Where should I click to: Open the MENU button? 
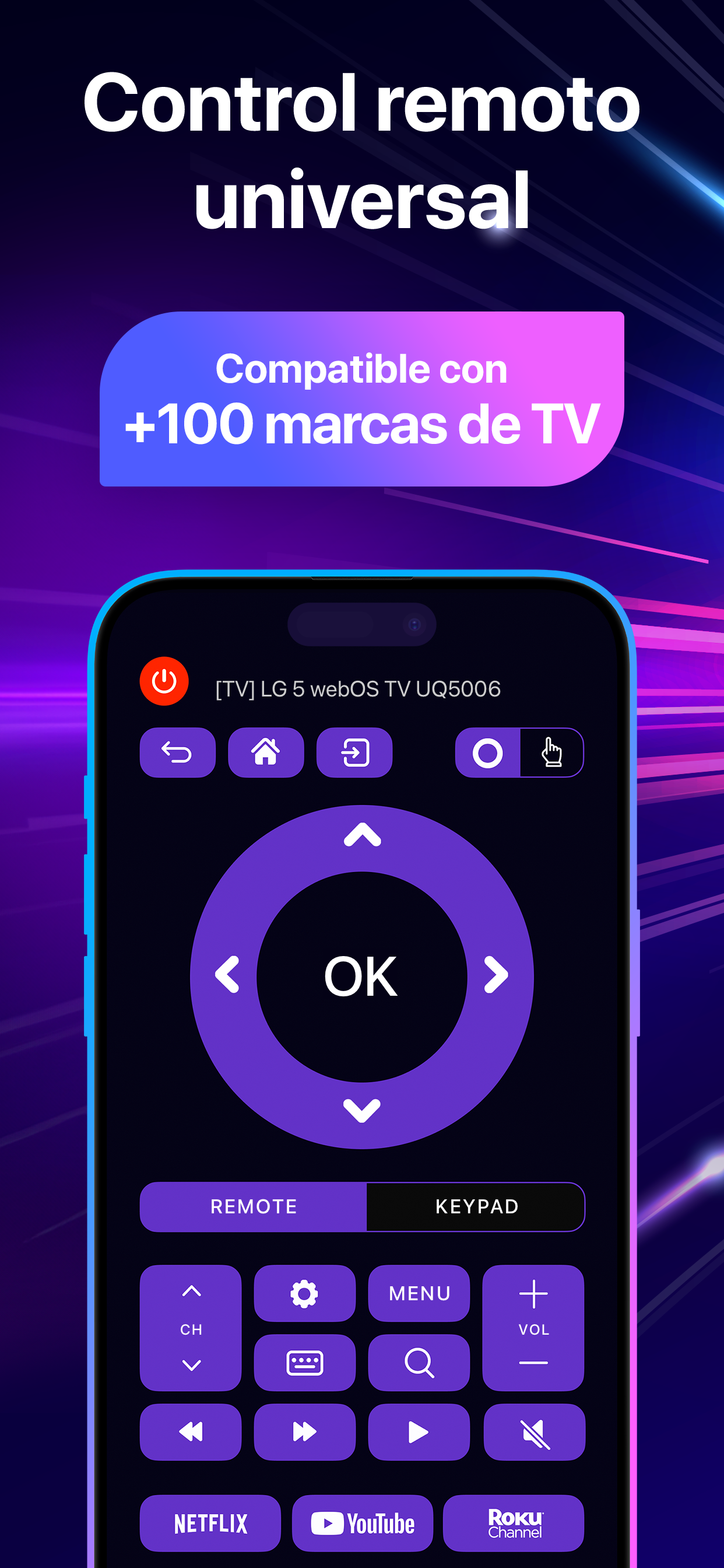coord(419,1294)
